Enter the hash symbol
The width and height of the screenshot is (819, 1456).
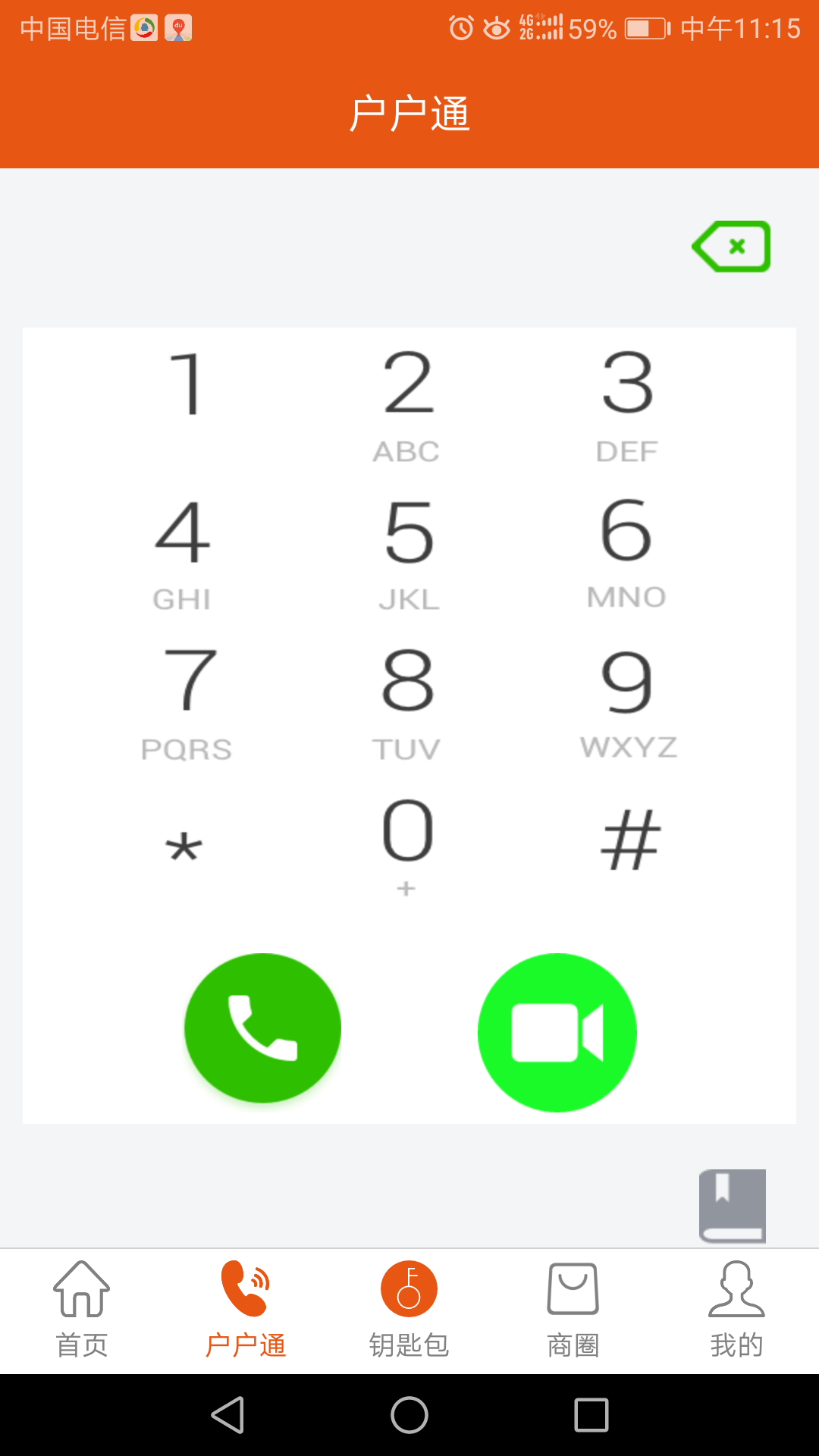(x=630, y=840)
